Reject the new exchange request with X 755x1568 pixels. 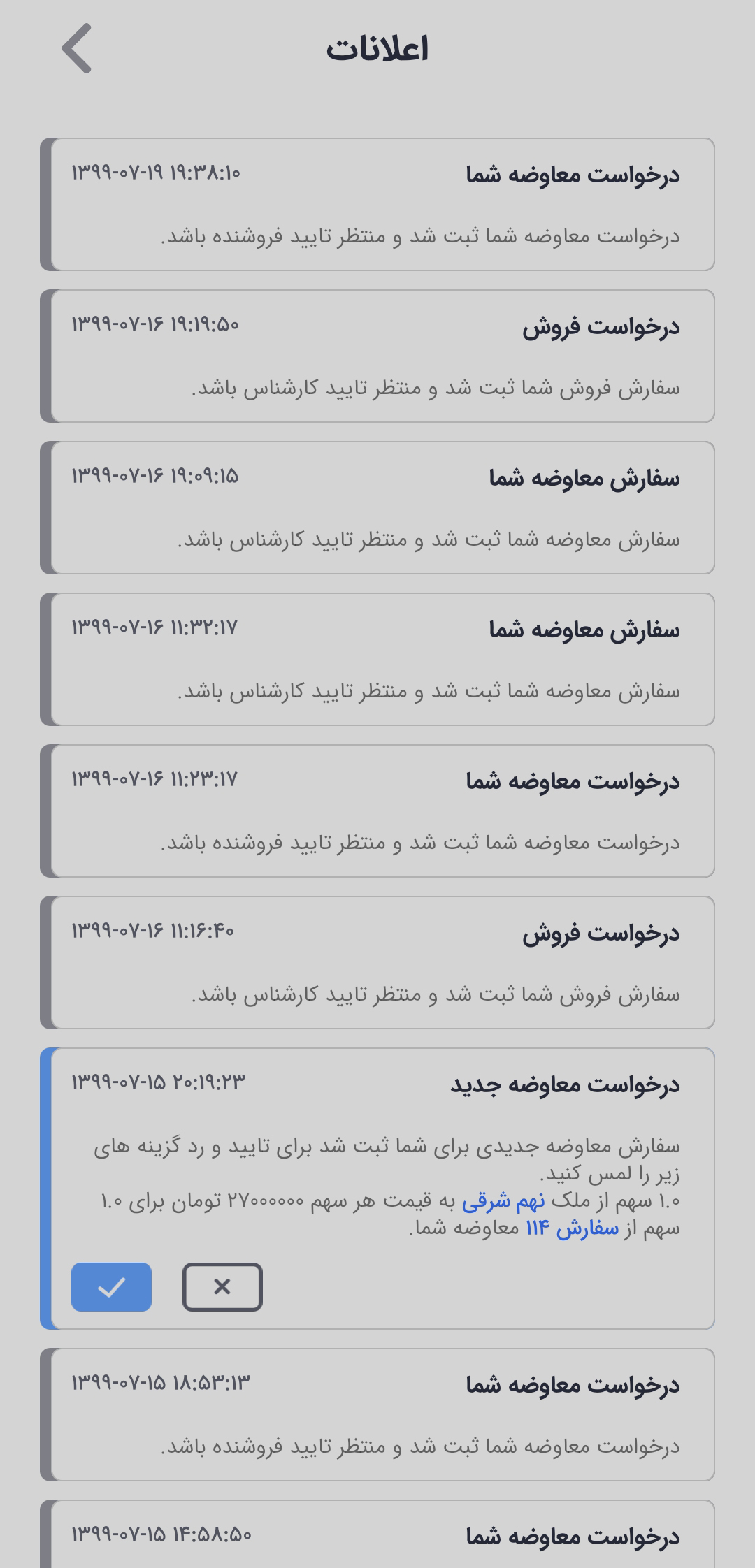[222, 1286]
